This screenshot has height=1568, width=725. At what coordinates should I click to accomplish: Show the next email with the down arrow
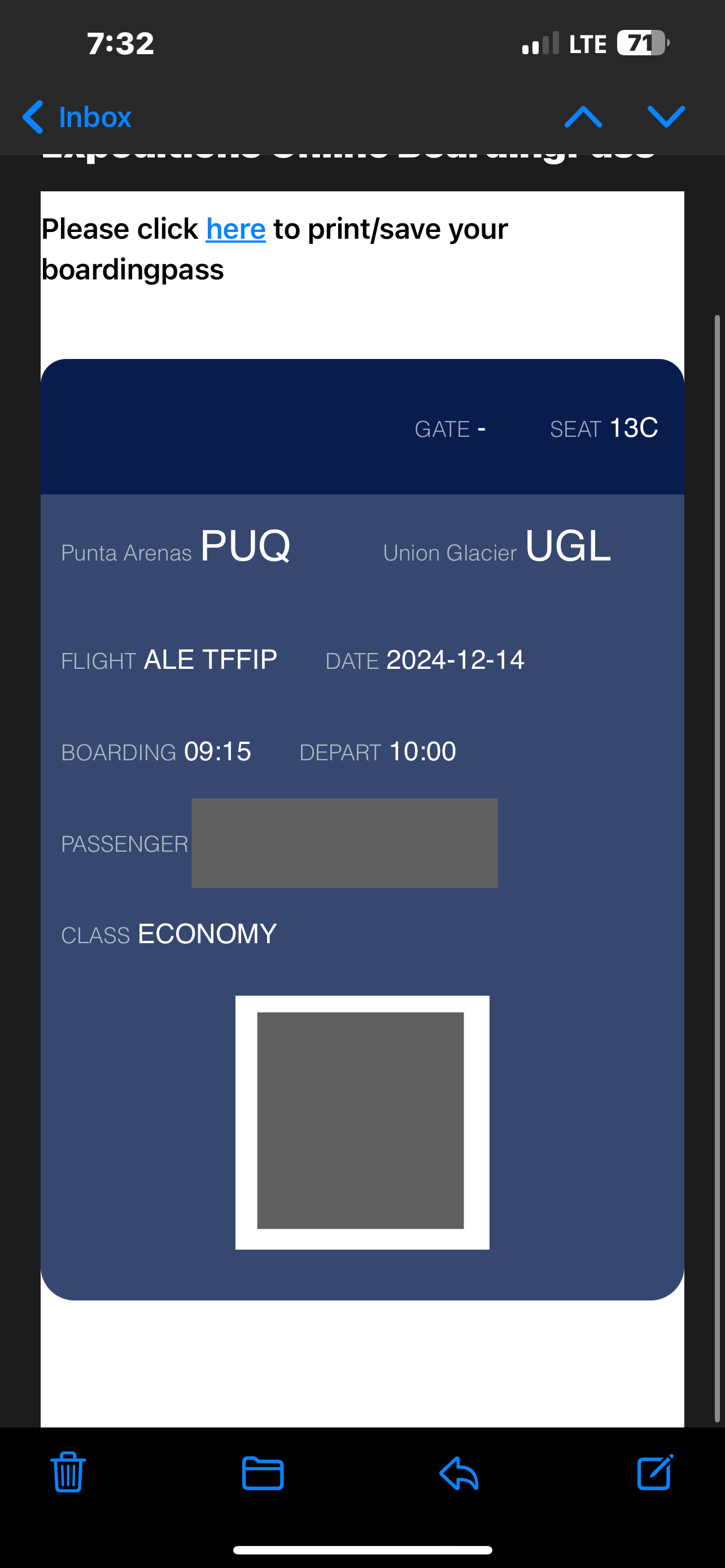coord(666,117)
